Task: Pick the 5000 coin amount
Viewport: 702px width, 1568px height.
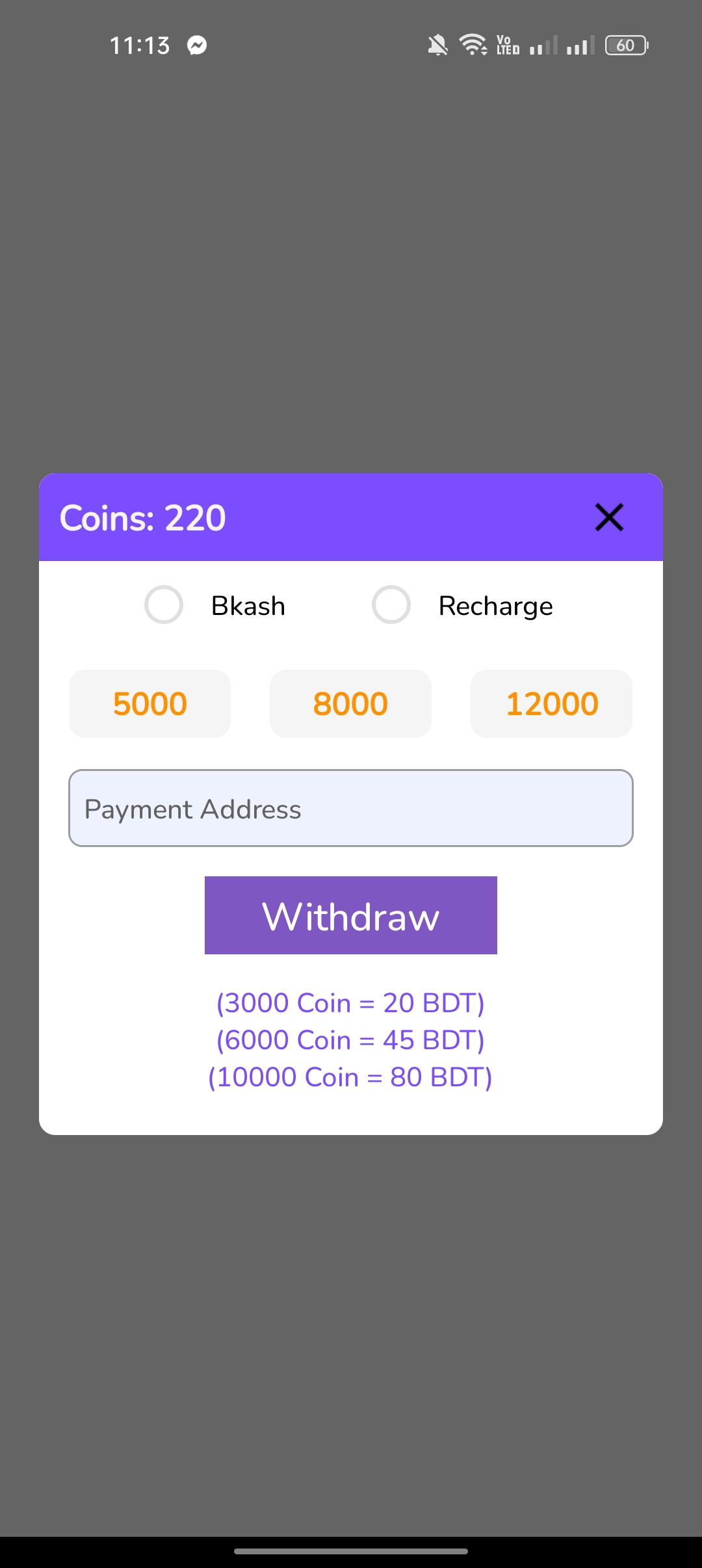Action: click(x=150, y=703)
